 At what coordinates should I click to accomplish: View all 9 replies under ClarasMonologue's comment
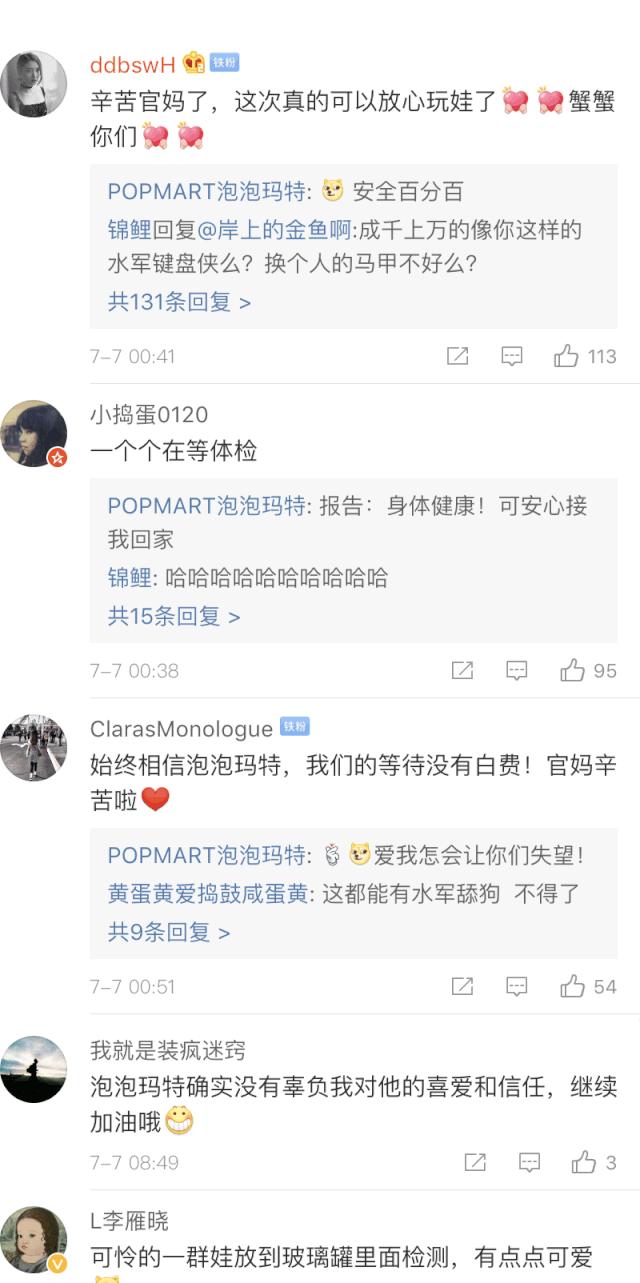point(169,933)
